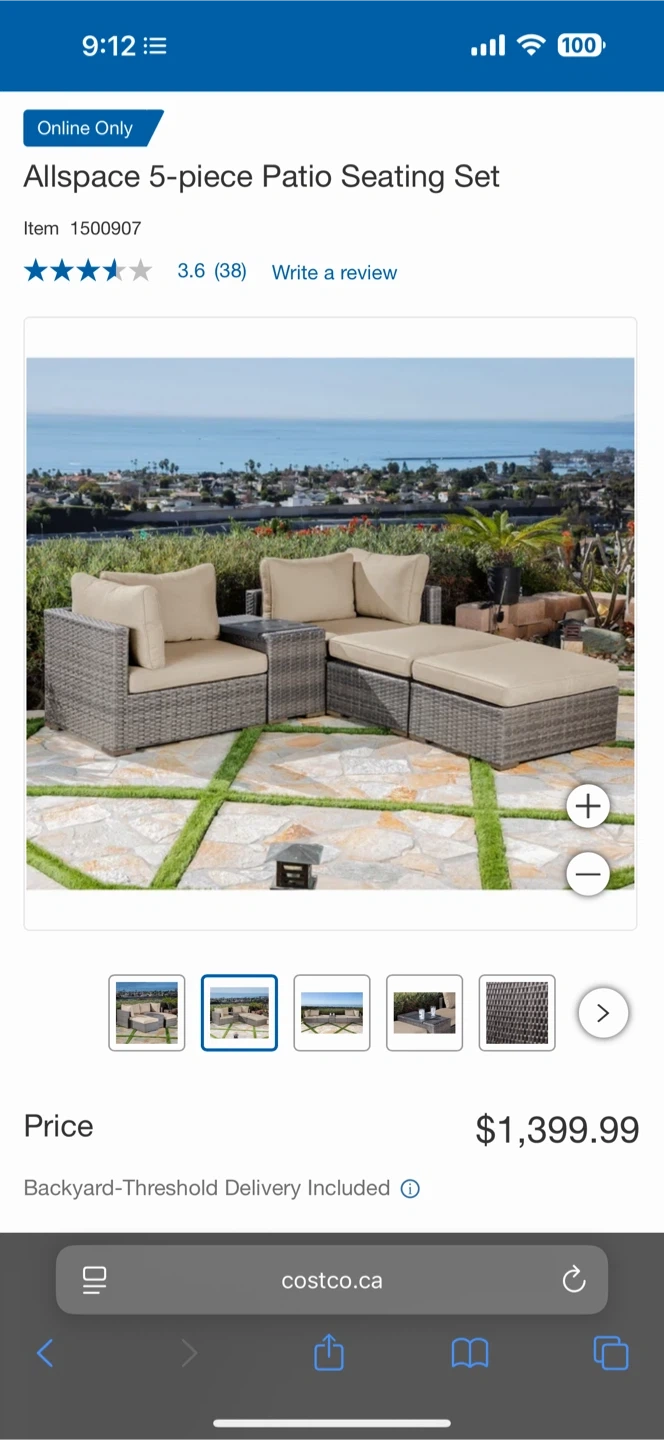View the third product thumbnail
The height and width of the screenshot is (1440, 664).
click(332, 1013)
